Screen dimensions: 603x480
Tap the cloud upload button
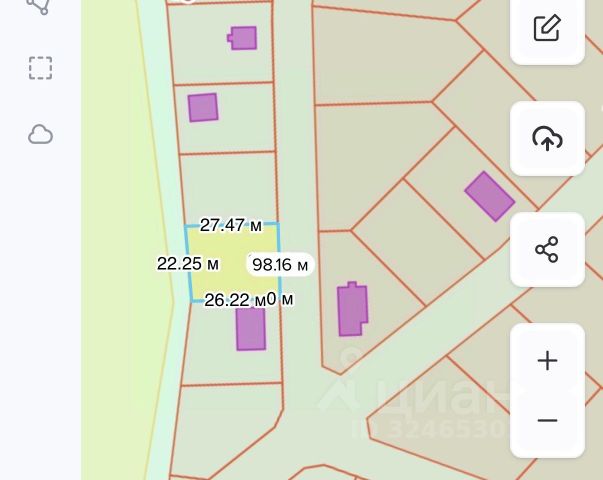click(x=547, y=138)
